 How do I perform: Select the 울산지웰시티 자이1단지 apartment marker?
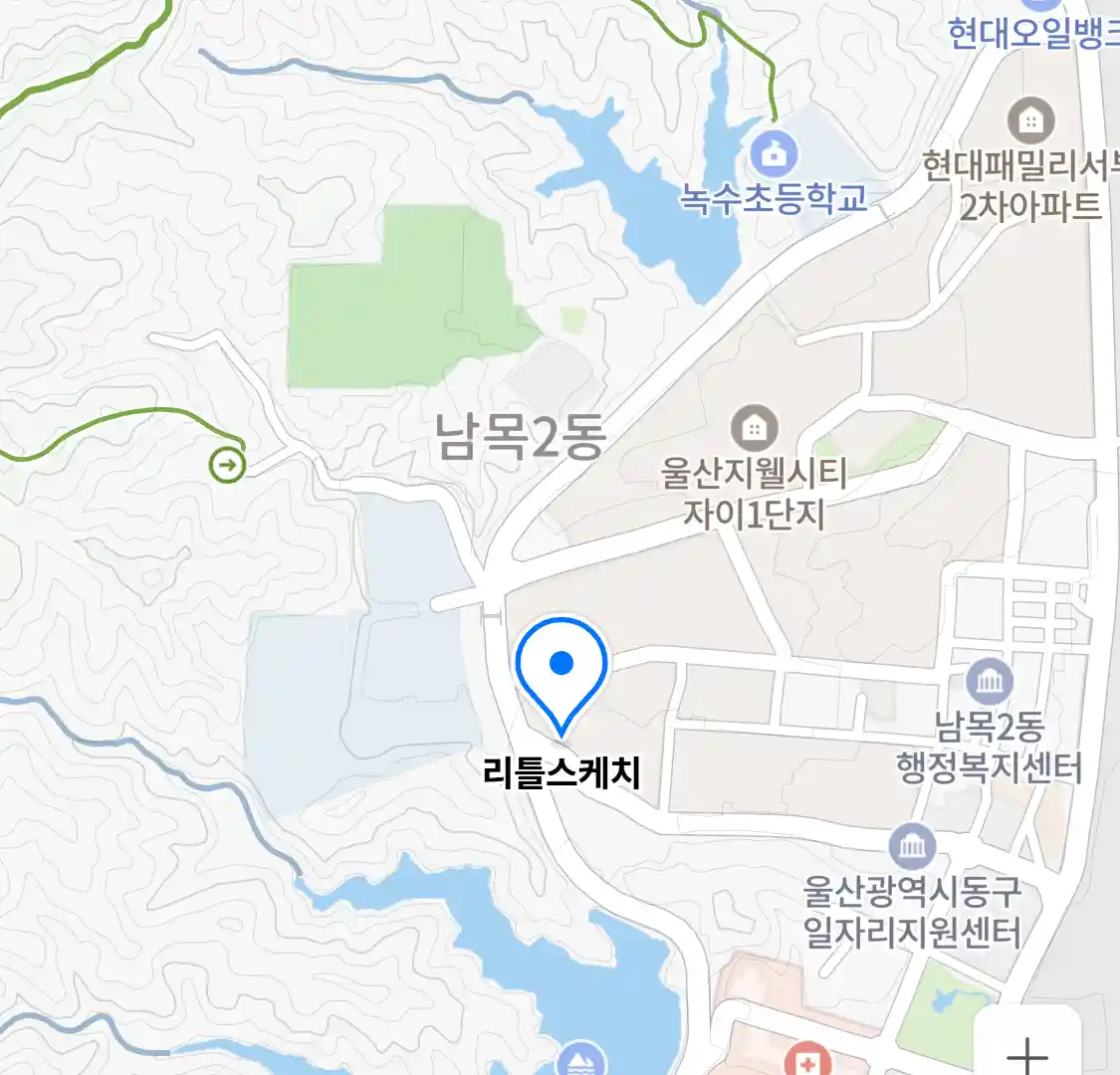pyautogui.click(x=755, y=428)
